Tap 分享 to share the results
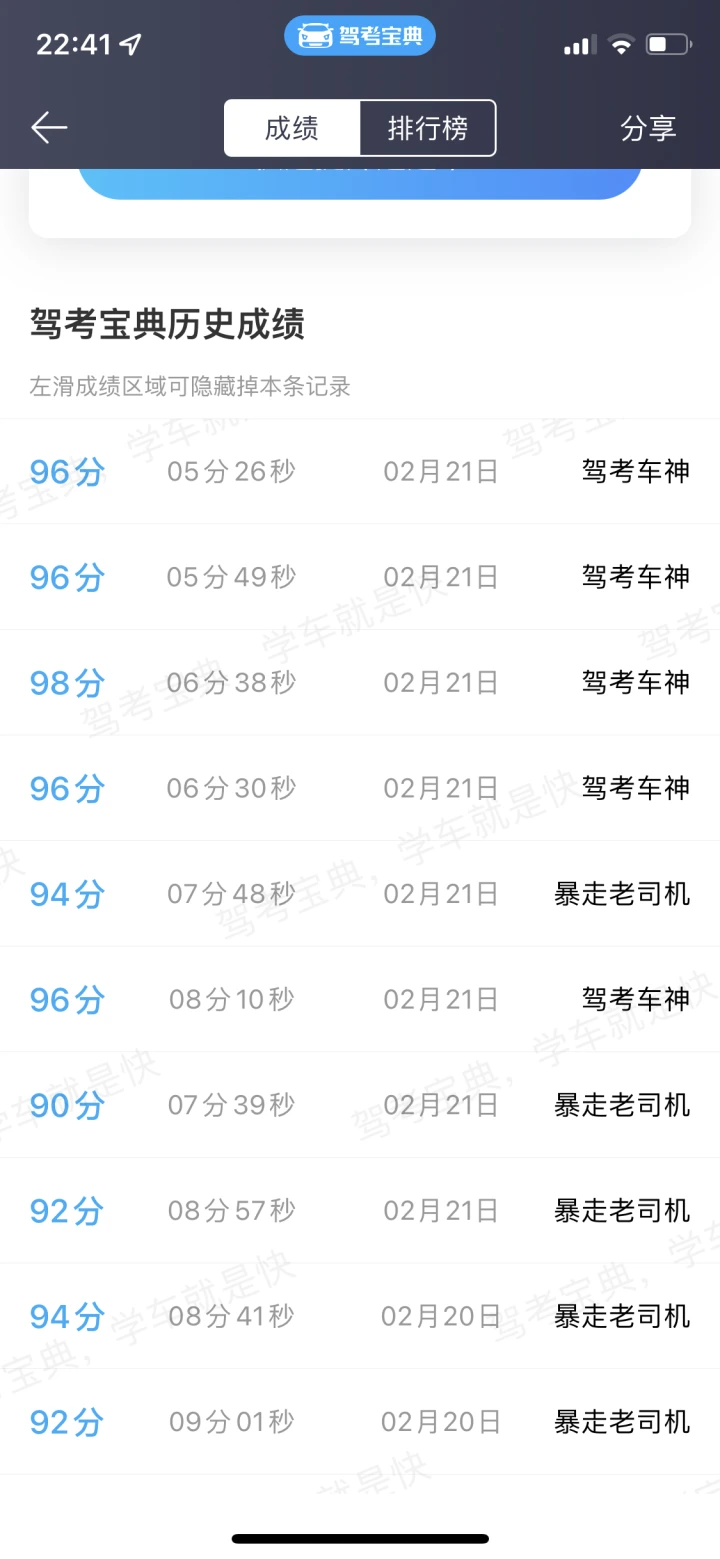 [x=648, y=128]
